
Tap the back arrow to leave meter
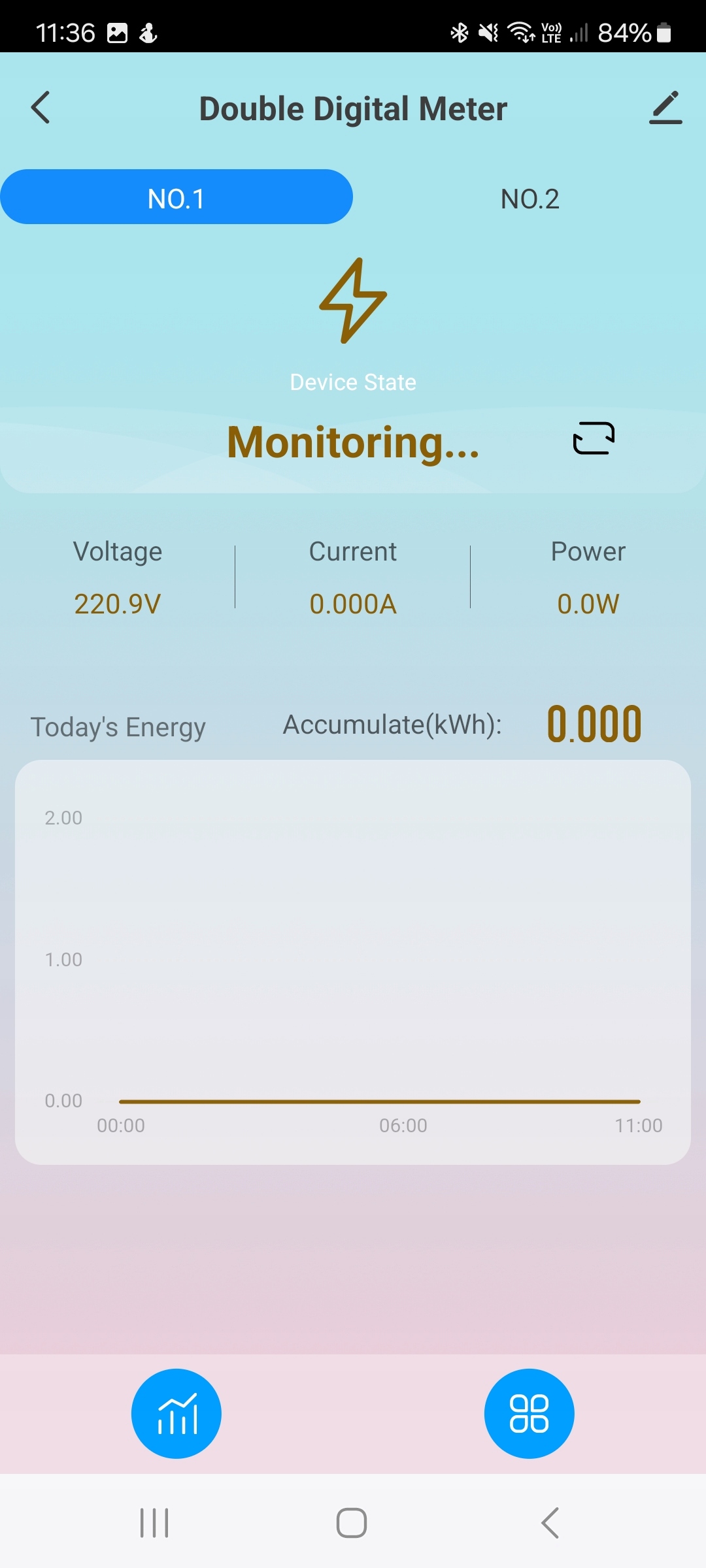point(41,108)
